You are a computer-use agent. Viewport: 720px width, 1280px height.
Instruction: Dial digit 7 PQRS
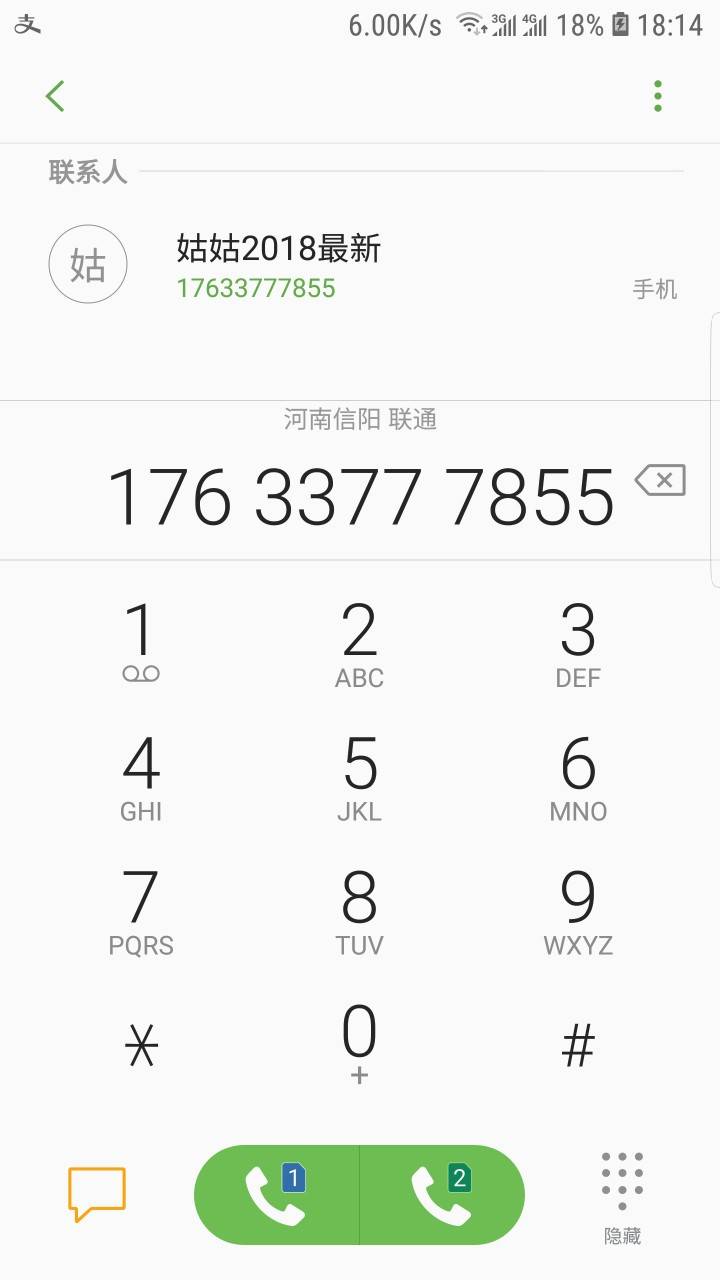(141, 911)
